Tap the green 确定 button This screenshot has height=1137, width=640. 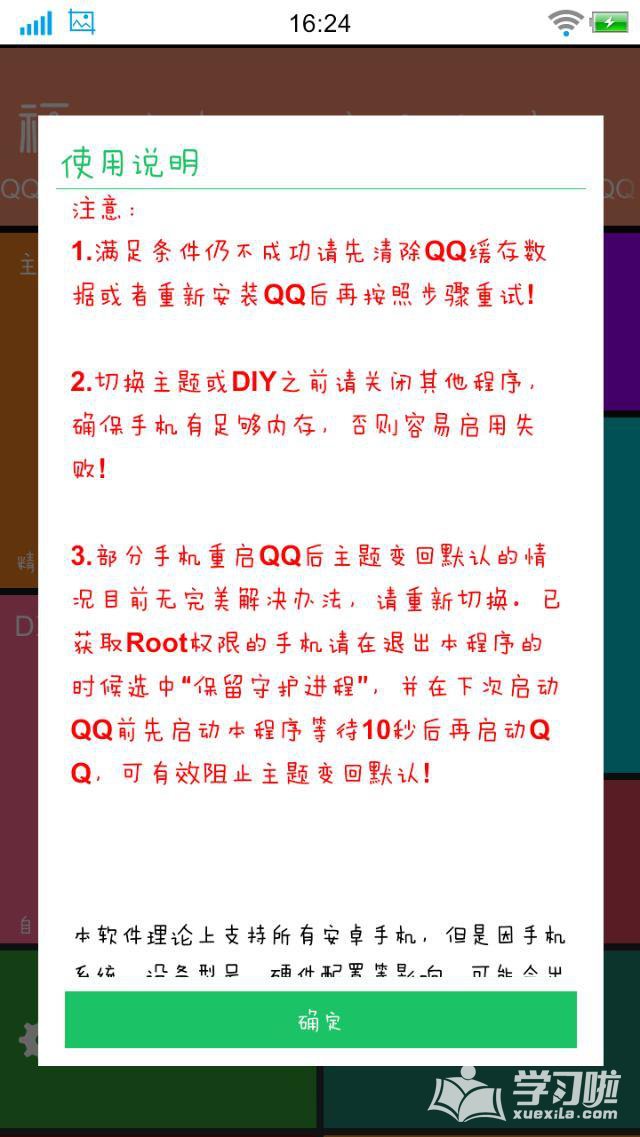[320, 1019]
